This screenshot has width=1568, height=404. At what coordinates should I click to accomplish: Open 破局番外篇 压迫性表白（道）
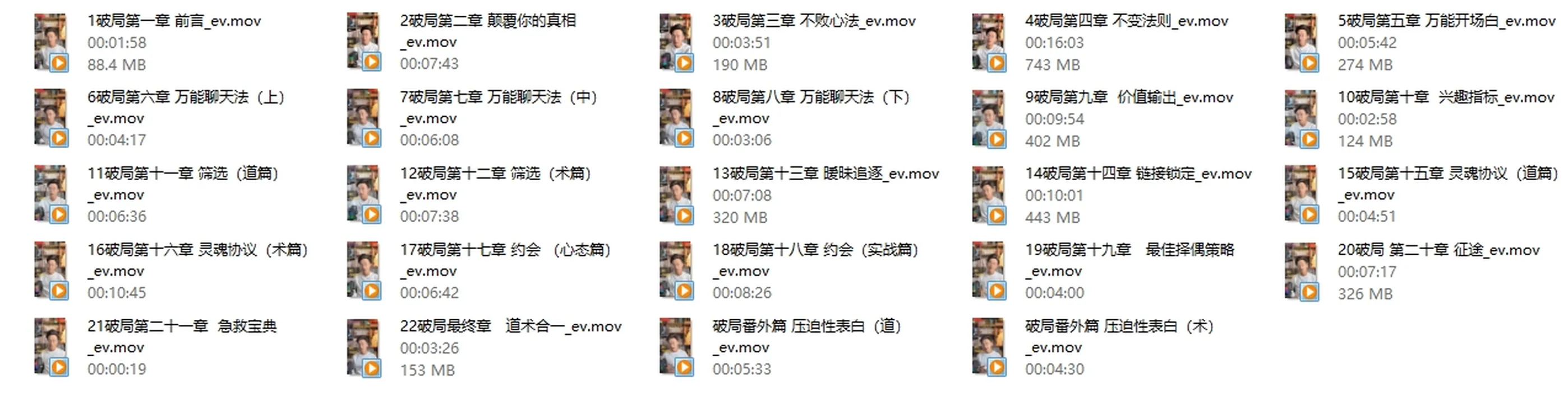[x=676, y=347]
